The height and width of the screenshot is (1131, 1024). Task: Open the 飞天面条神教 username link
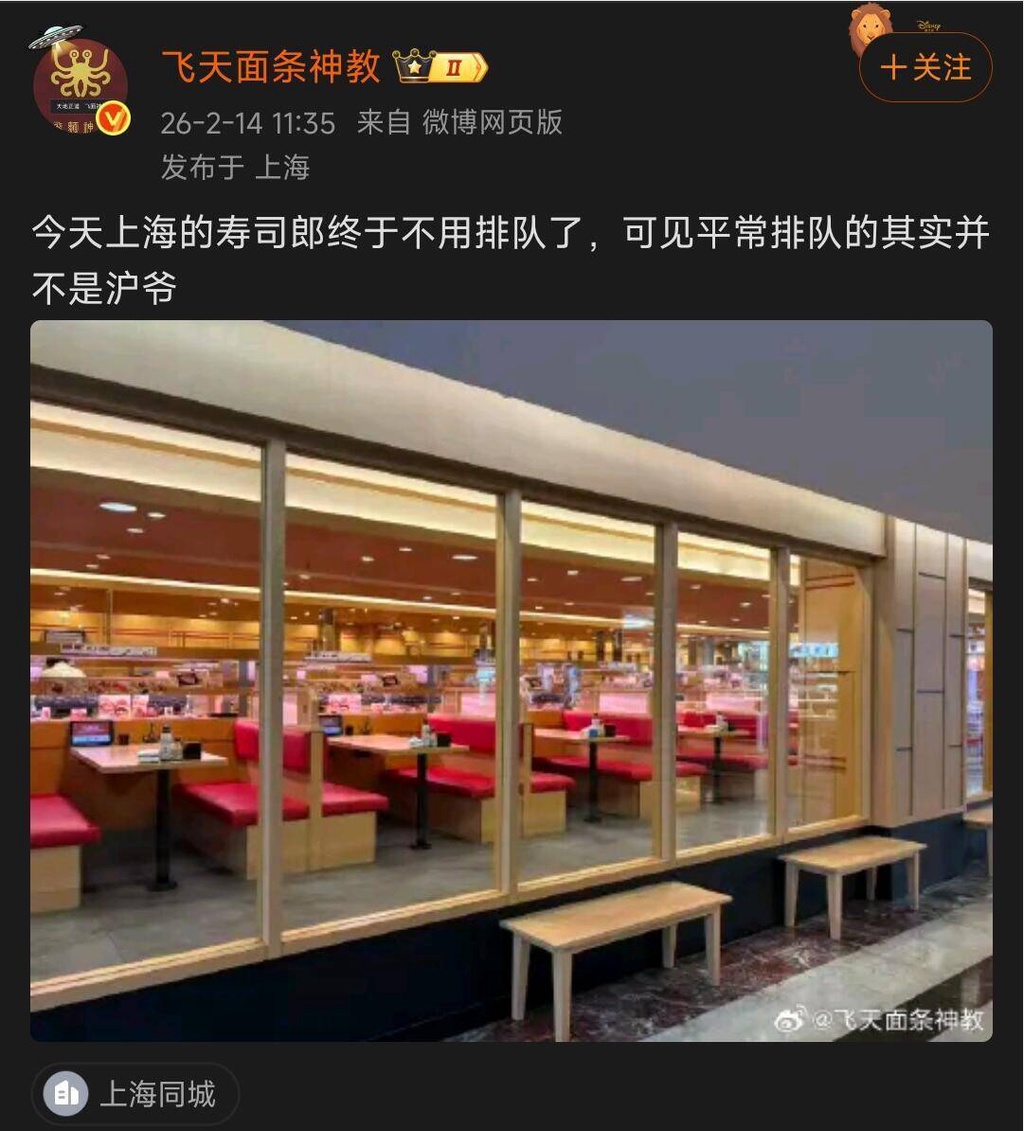click(271, 67)
